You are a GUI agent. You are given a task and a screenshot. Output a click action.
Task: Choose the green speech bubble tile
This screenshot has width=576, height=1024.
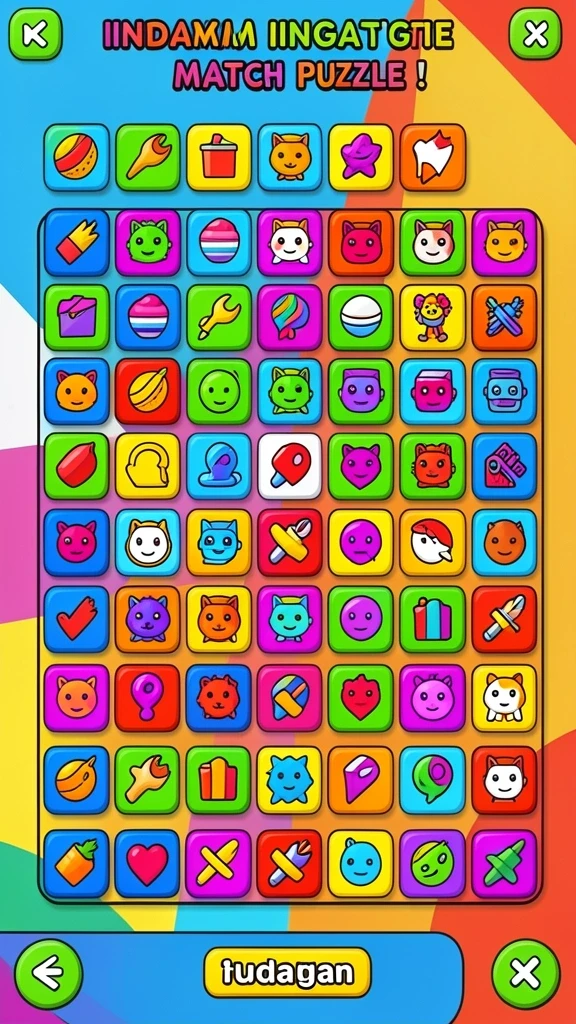[432, 780]
